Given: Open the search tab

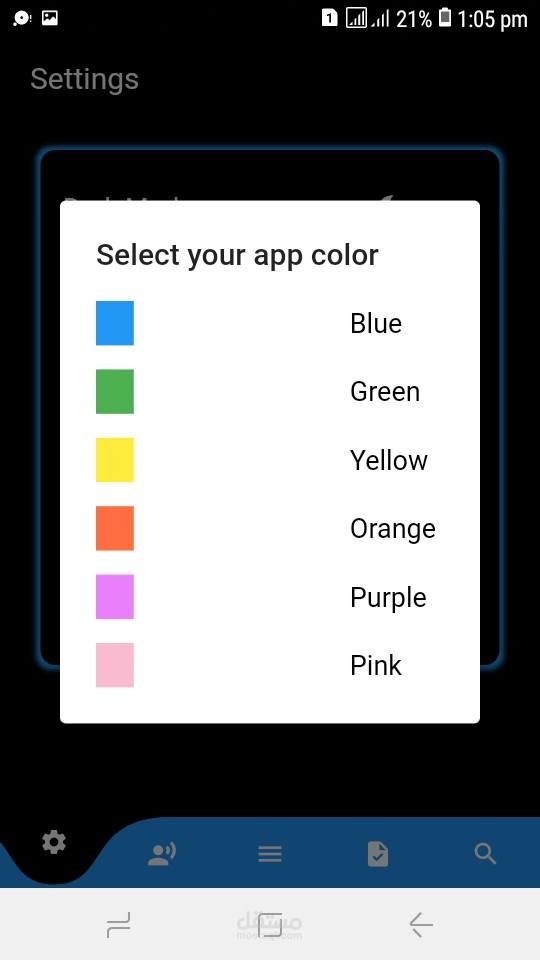Looking at the screenshot, I should tap(486, 854).
